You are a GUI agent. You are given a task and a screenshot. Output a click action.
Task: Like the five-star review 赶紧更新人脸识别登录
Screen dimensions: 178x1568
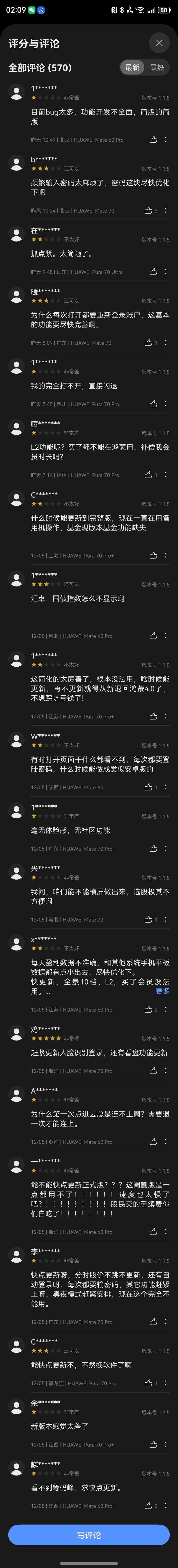point(153,1071)
